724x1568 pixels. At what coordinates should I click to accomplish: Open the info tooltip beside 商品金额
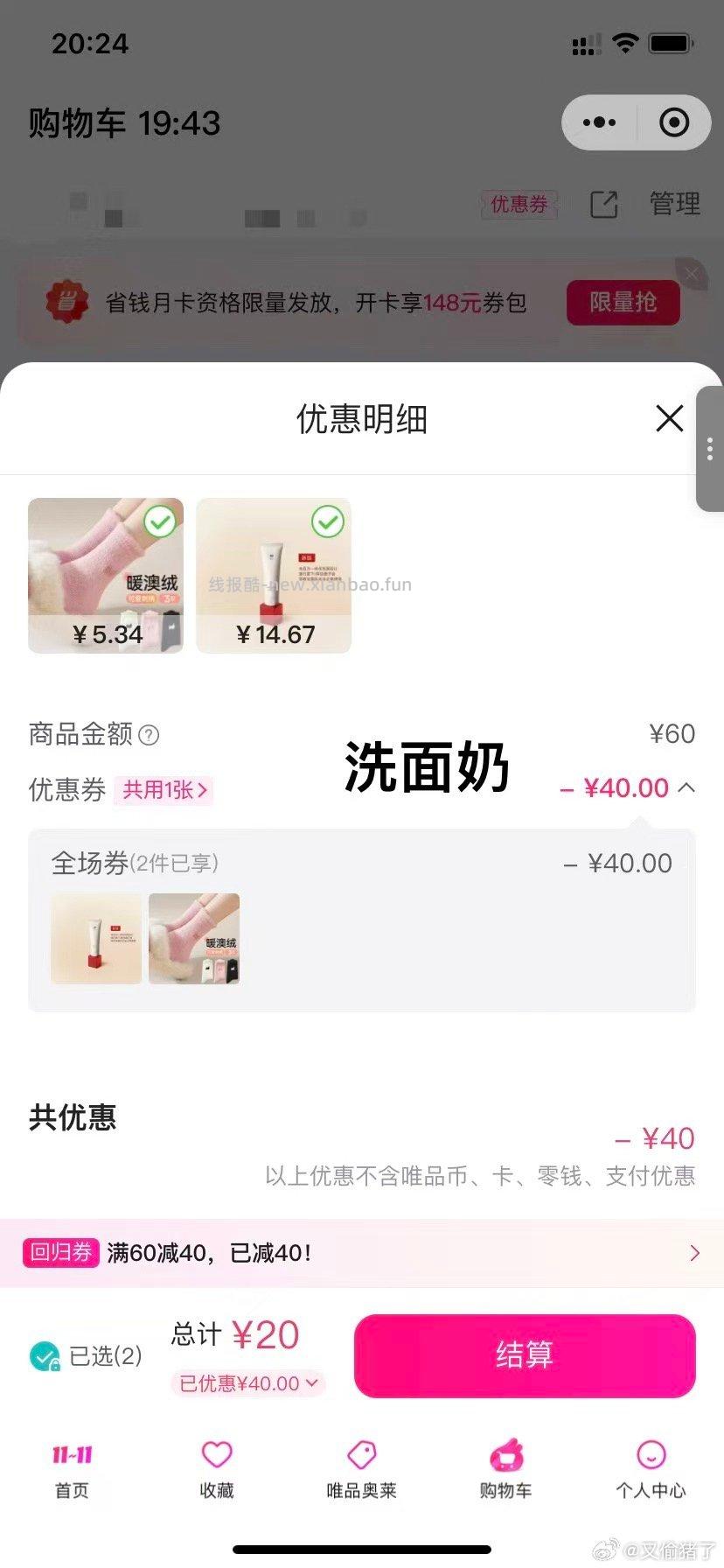(x=150, y=735)
